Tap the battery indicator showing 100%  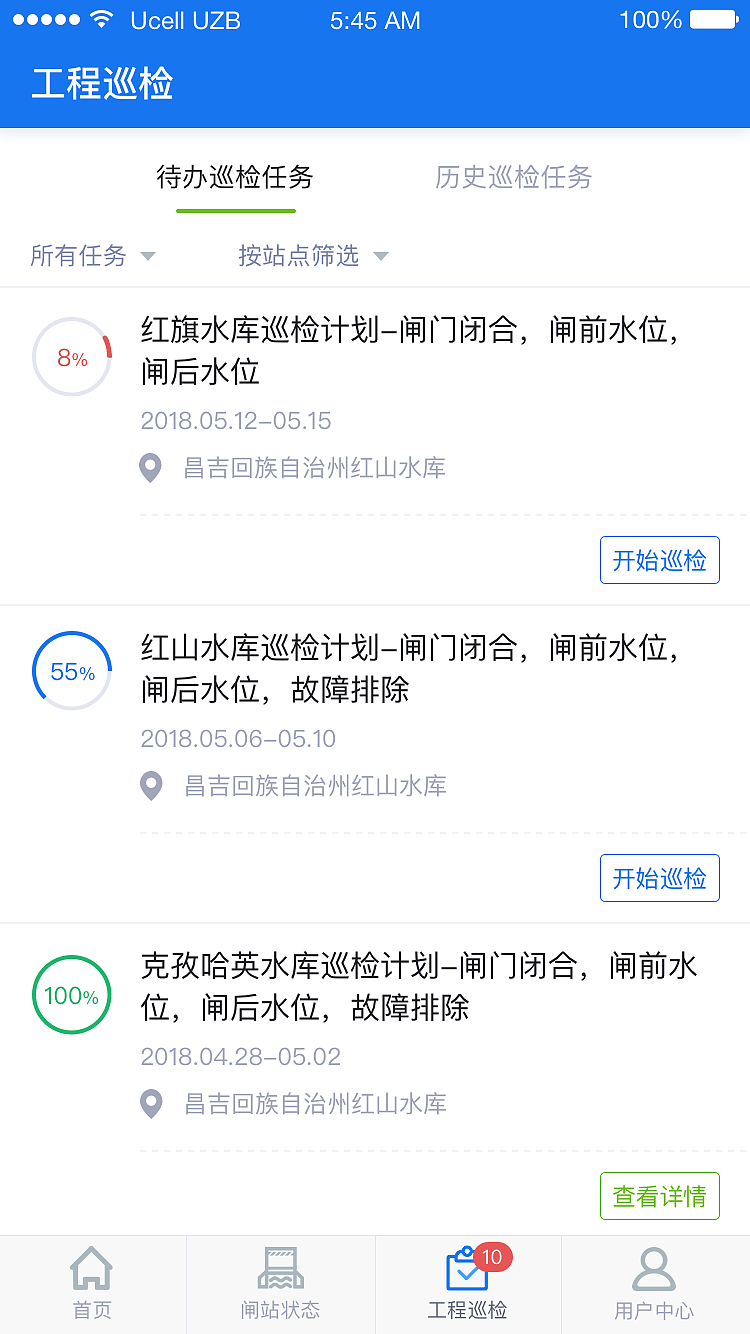(x=712, y=18)
